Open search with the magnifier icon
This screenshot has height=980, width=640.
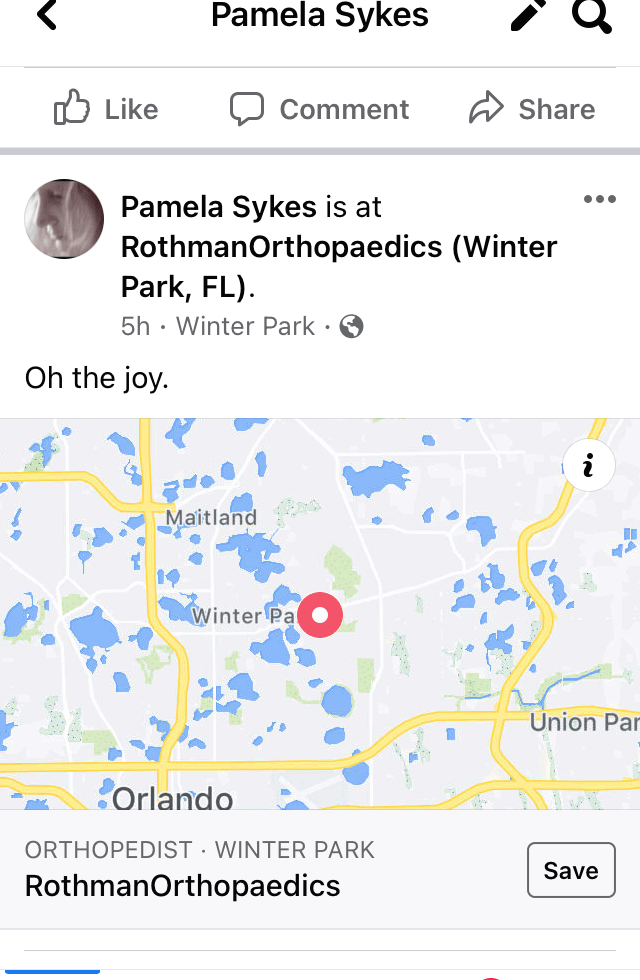click(x=591, y=15)
